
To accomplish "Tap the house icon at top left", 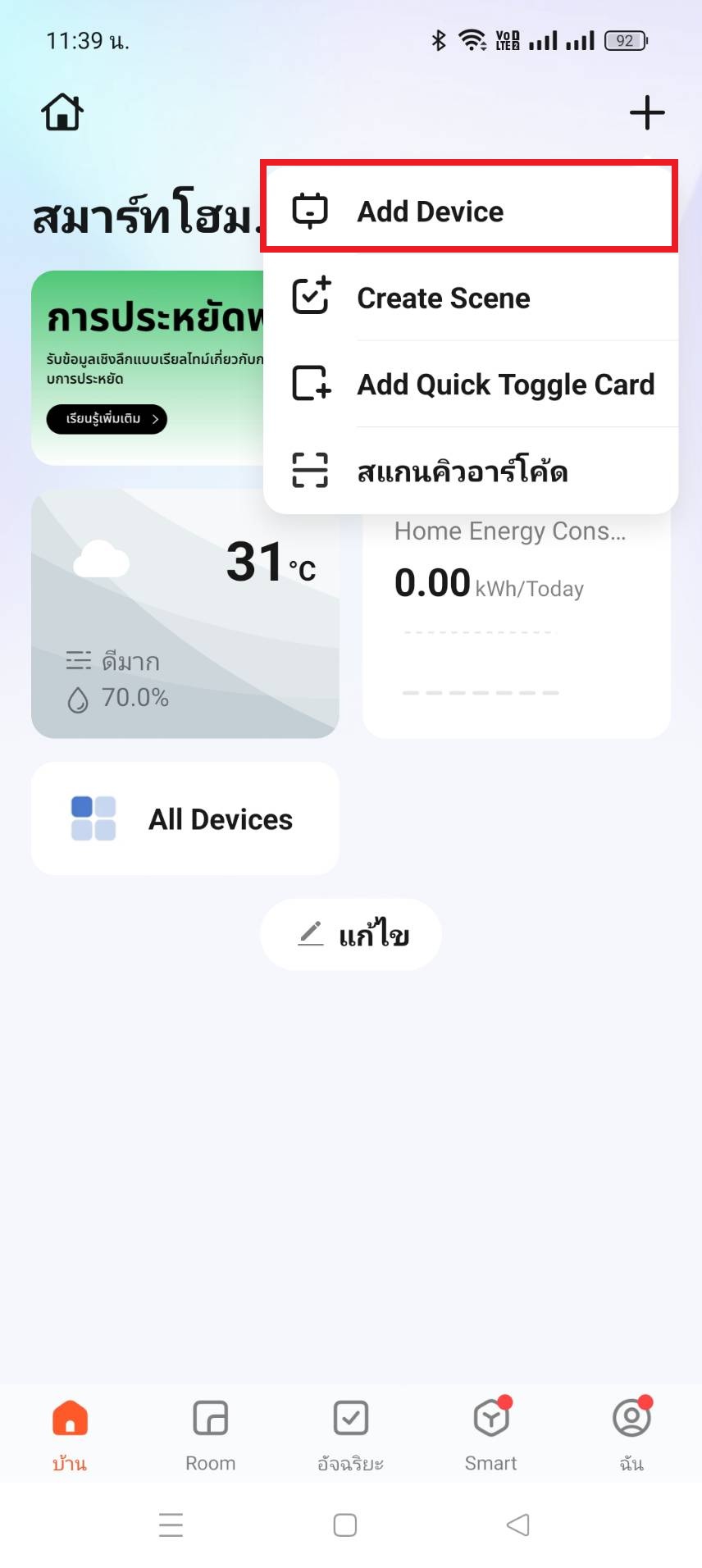I will coord(62,112).
